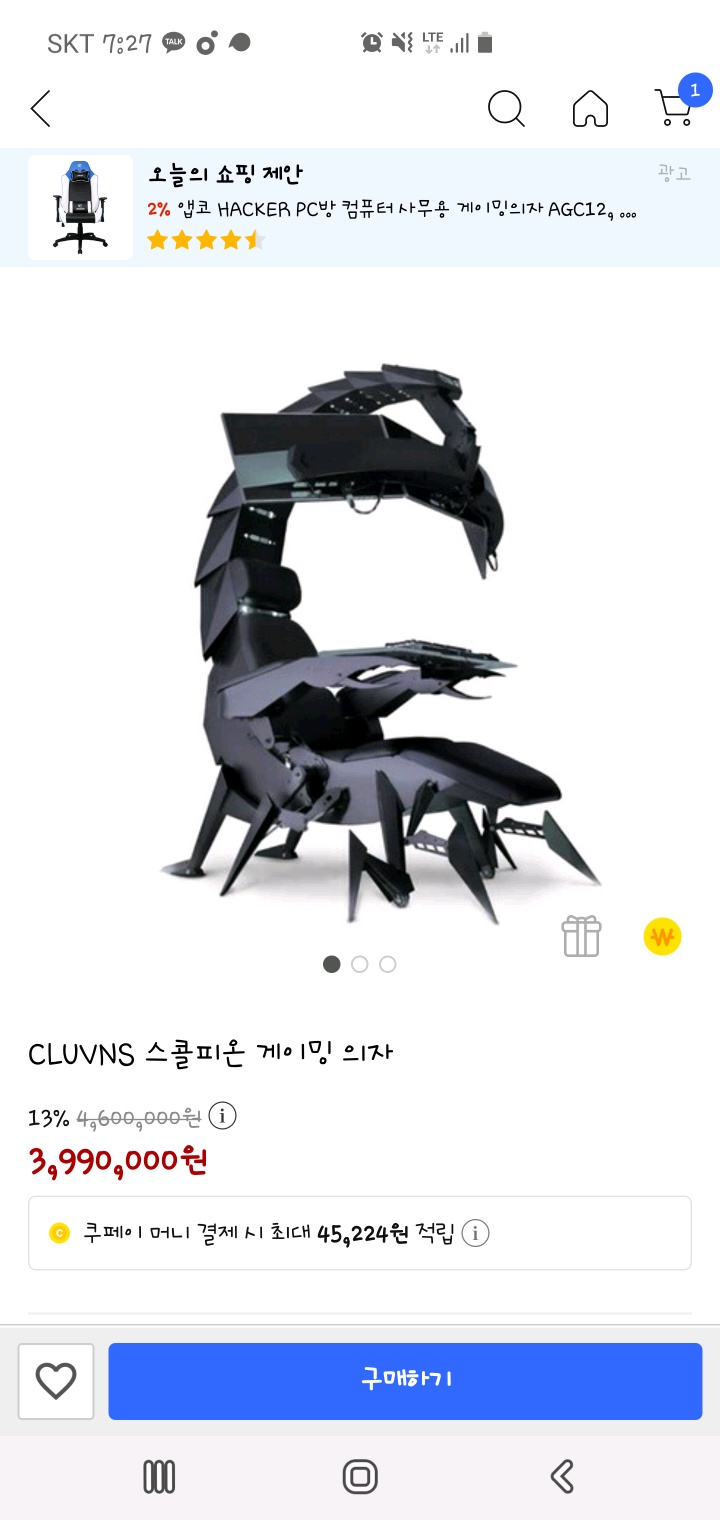Go back using the top-left arrow
Screen dimensions: 720x1520
tap(41, 108)
